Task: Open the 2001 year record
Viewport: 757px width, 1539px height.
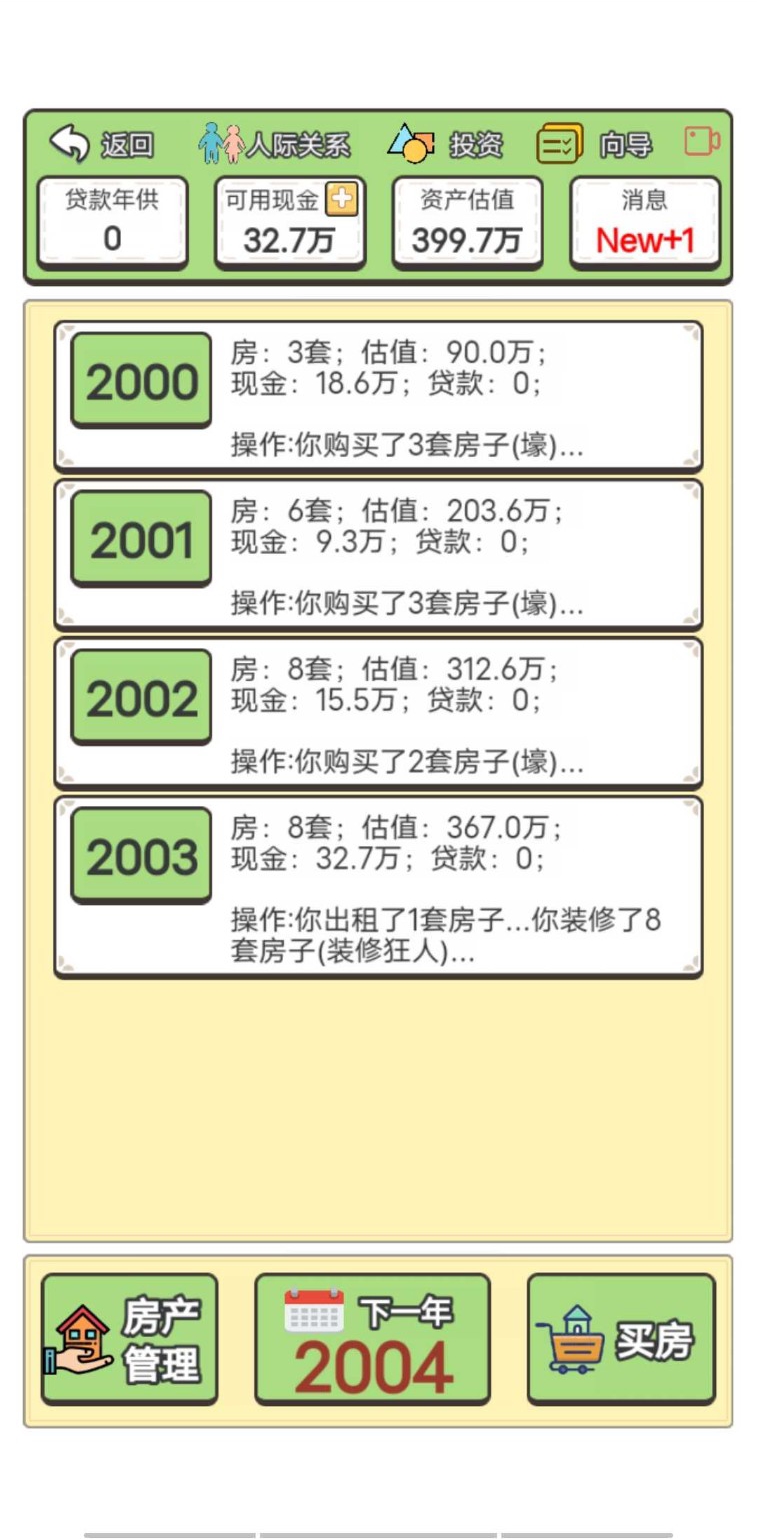Action: (x=378, y=554)
